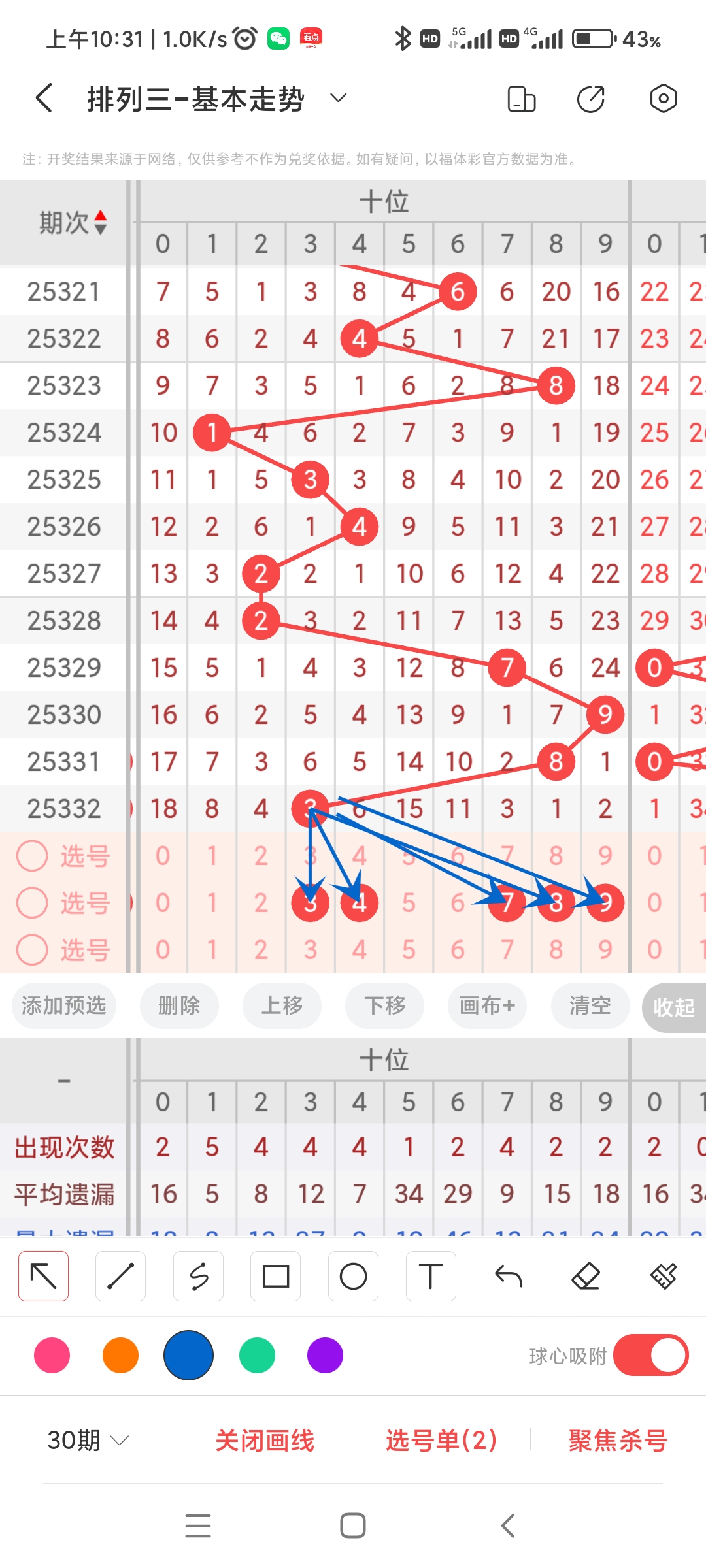Viewport: 706px width, 1568px height.
Task: Select the rectangle drawing tool
Action: click(x=276, y=1276)
